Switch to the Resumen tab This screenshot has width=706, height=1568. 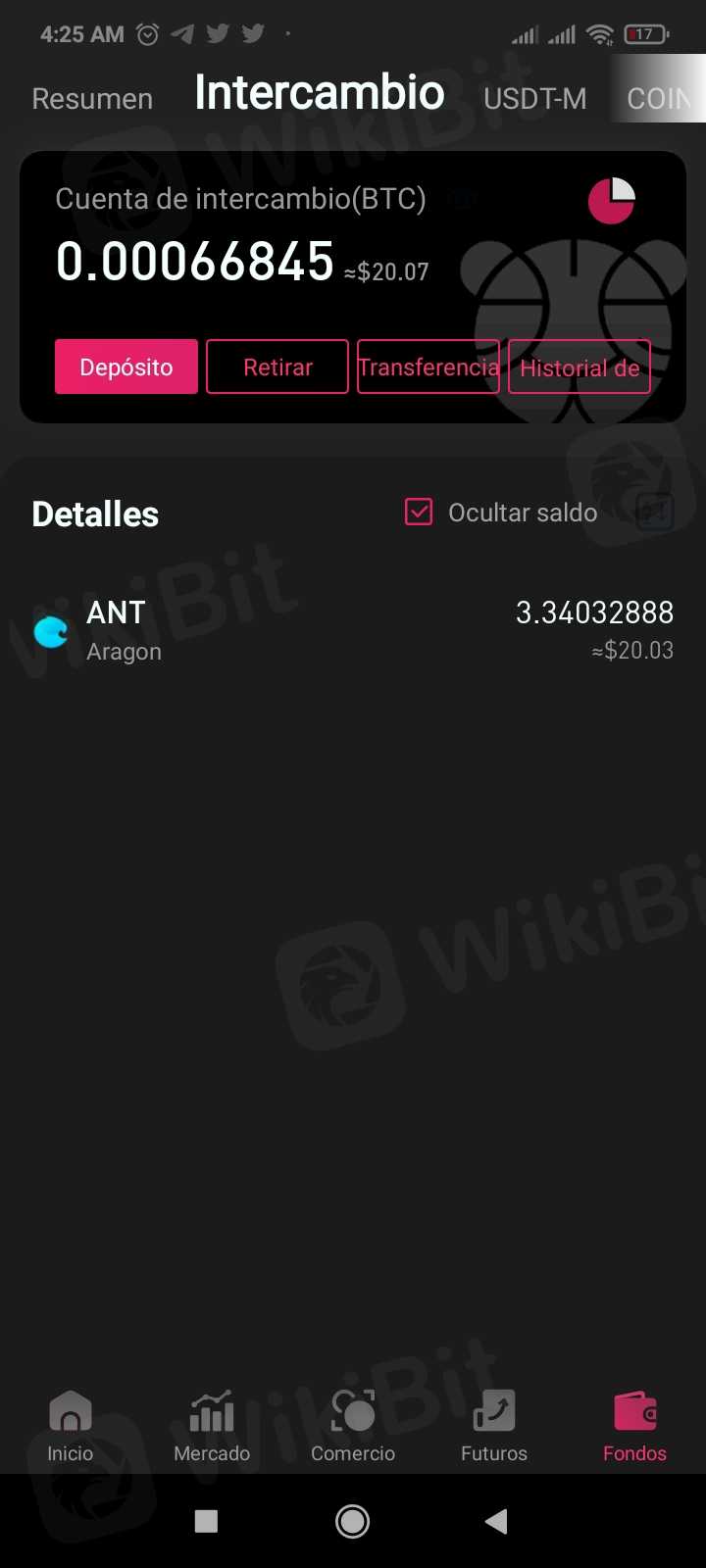pyautogui.click(x=92, y=99)
